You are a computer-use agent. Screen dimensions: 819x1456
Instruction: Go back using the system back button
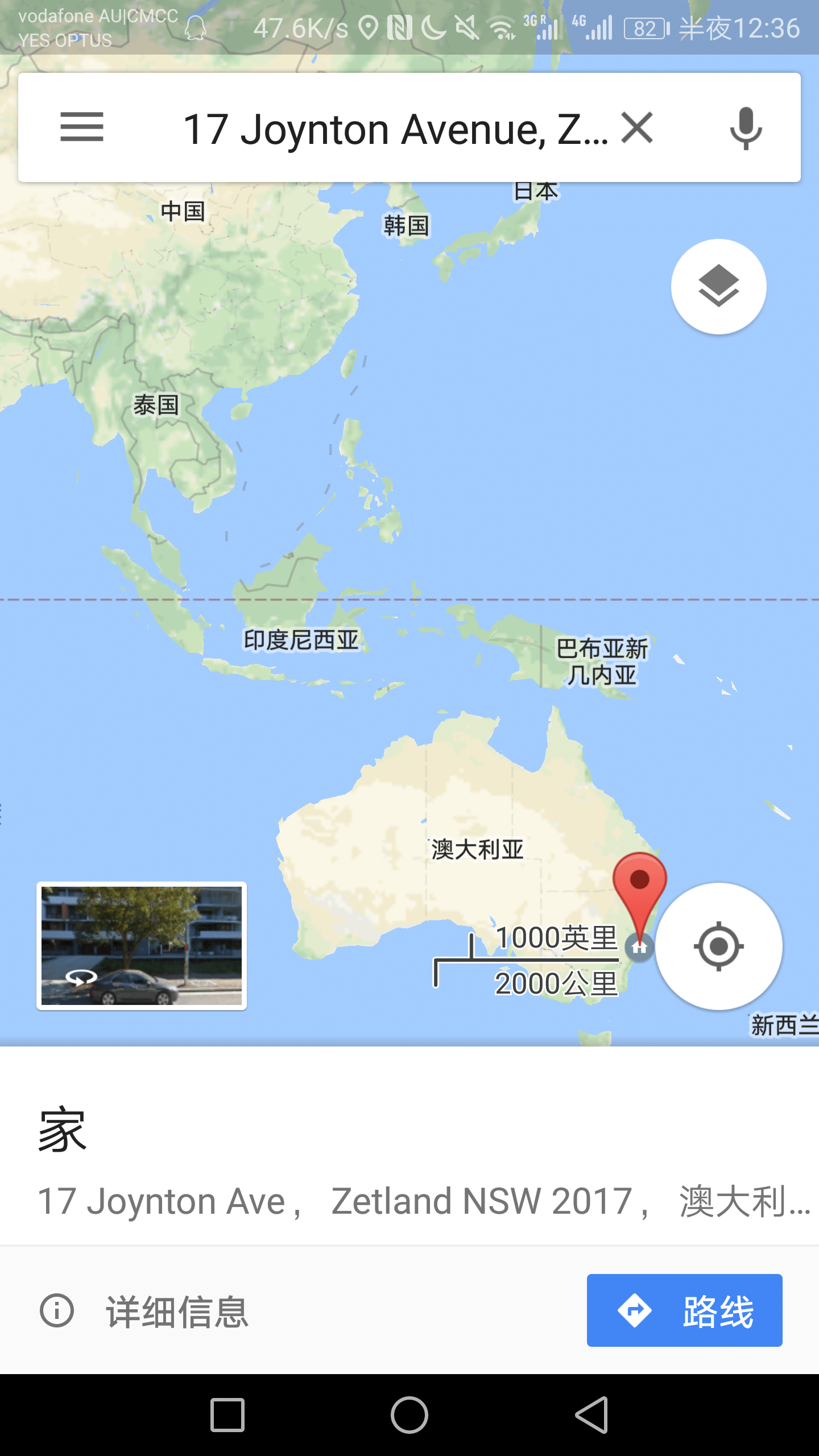[x=591, y=1414]
